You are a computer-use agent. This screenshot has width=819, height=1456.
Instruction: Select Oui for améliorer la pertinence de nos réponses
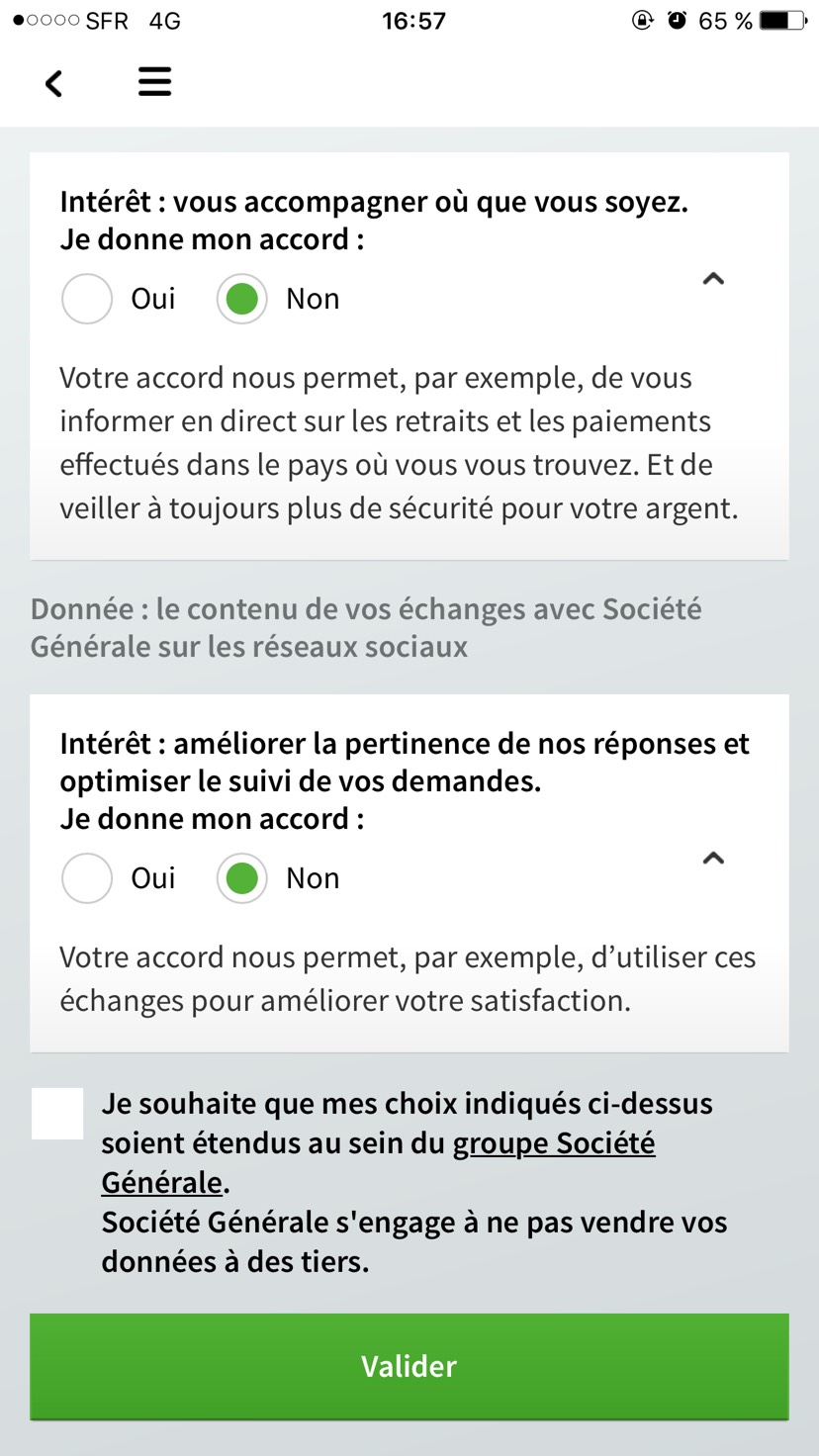[87, 878]
